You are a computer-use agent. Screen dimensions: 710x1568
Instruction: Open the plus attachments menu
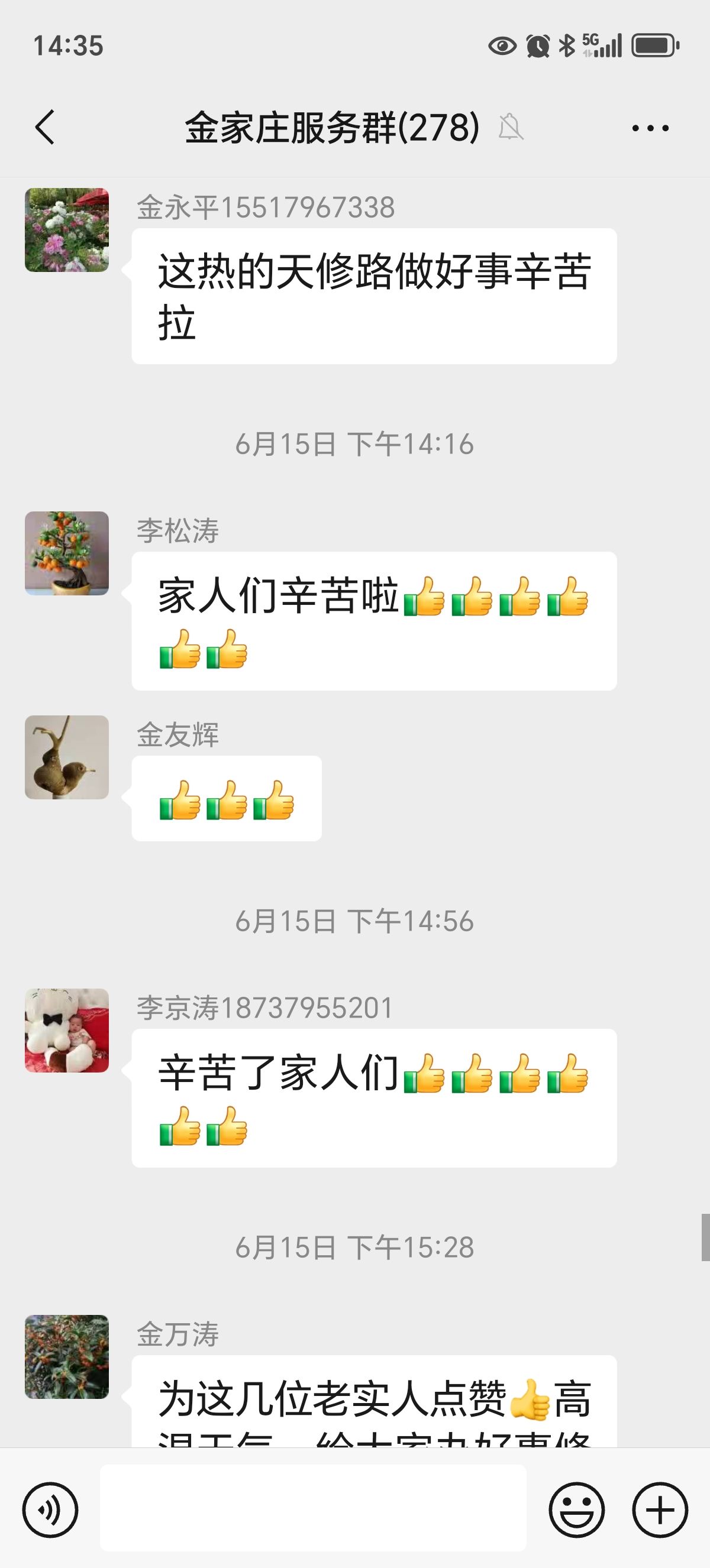[x=660, y=1510]
